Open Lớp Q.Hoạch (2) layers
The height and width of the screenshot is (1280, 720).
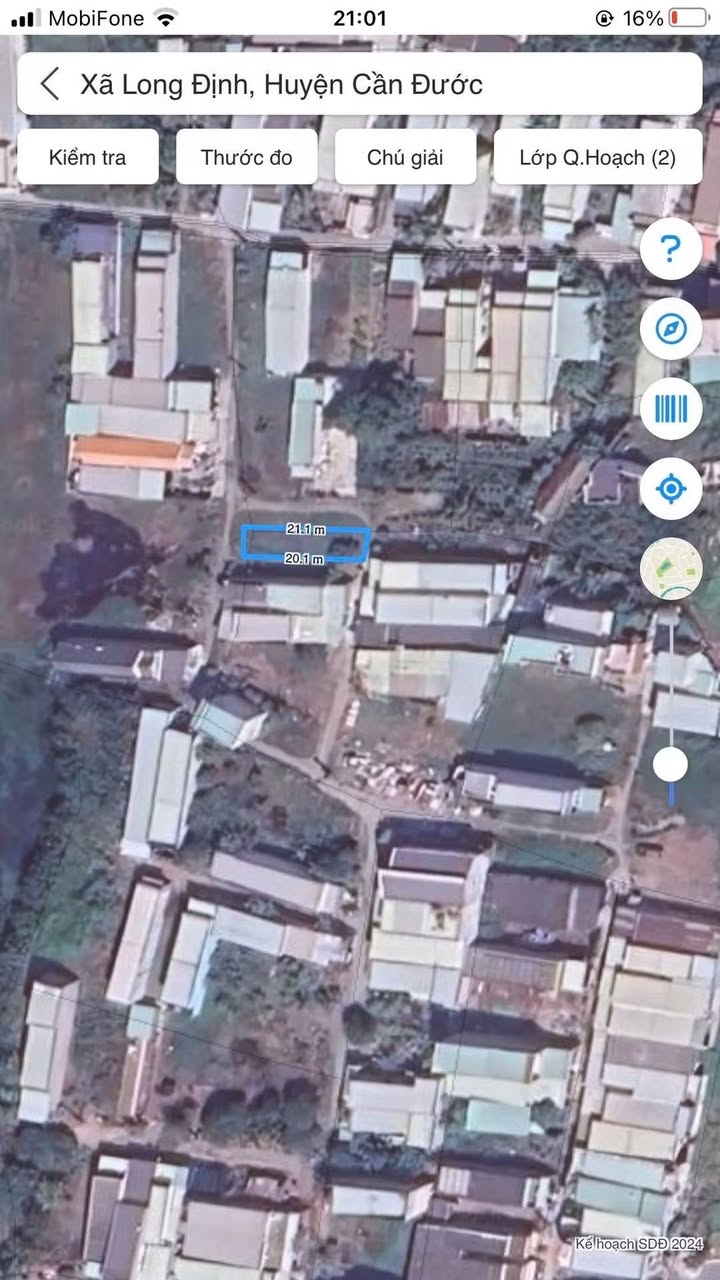tap(598, 157)
